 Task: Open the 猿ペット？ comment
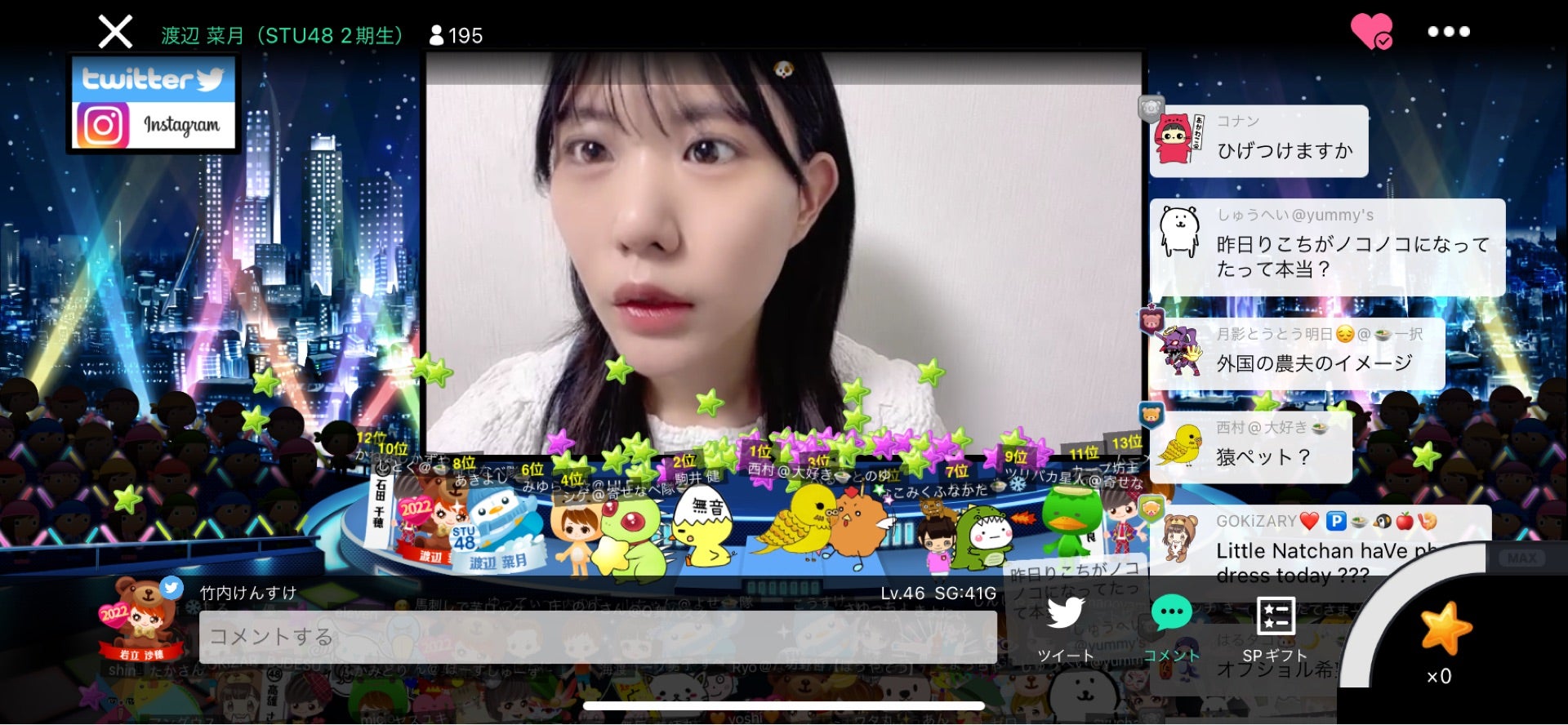(x=1251, y=447)
